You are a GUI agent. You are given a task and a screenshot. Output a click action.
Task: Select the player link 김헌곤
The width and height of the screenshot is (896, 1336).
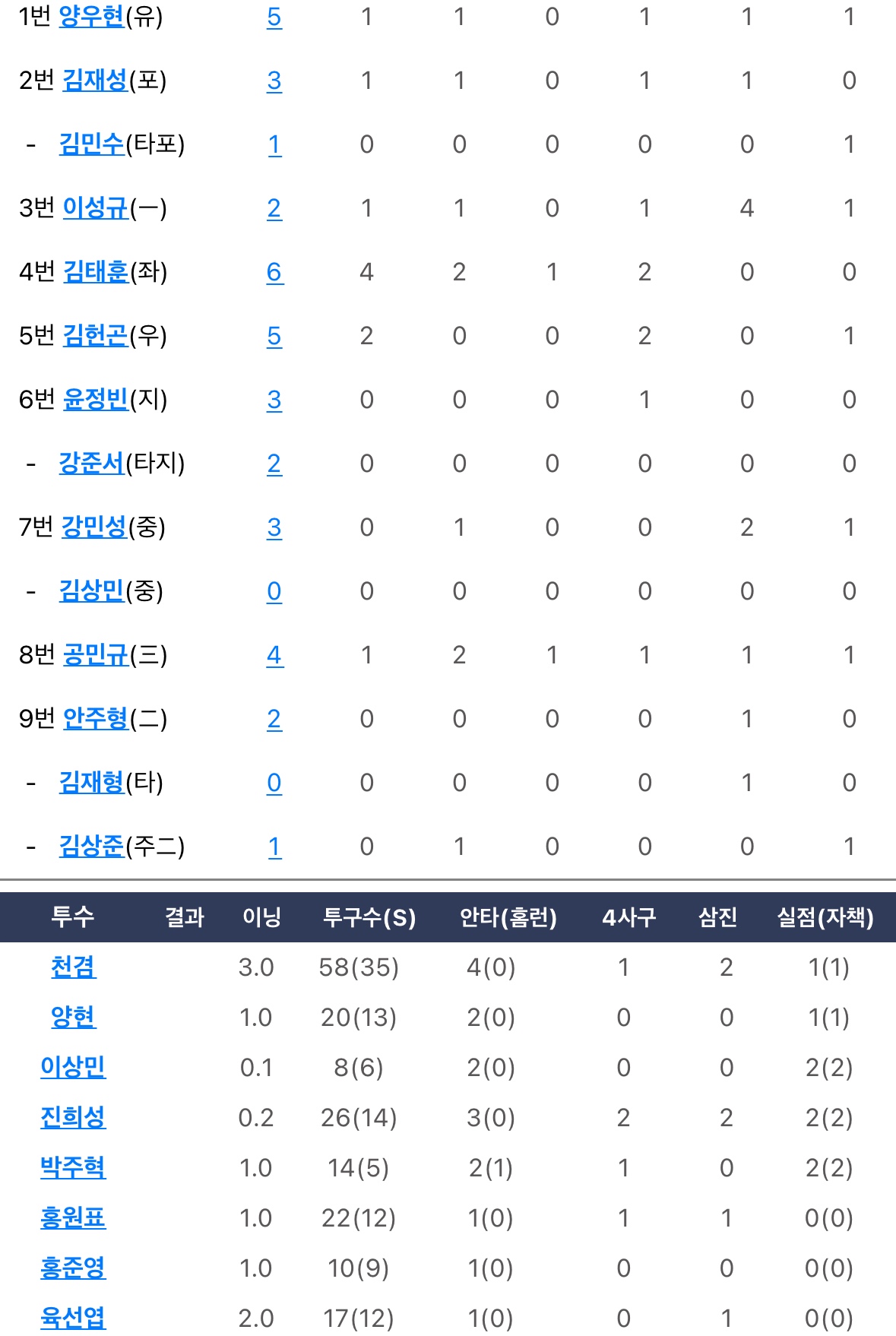95,336
